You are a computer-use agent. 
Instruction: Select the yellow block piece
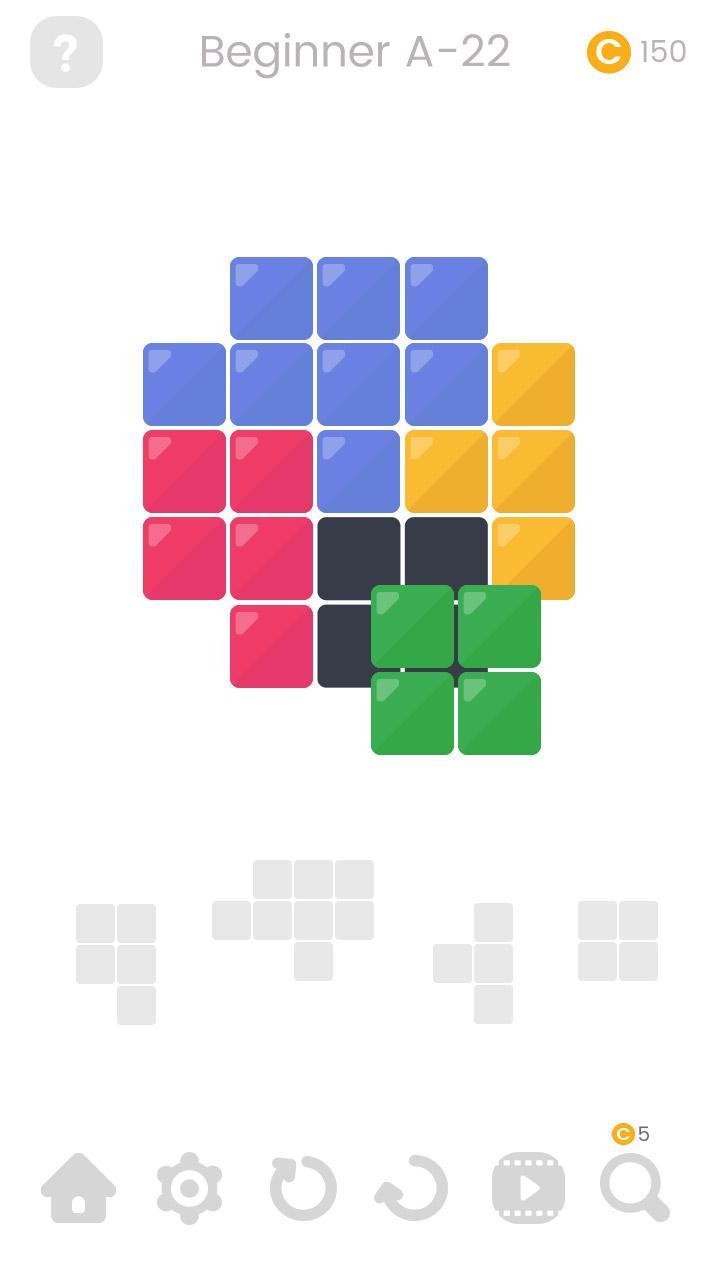coord(533,471)
